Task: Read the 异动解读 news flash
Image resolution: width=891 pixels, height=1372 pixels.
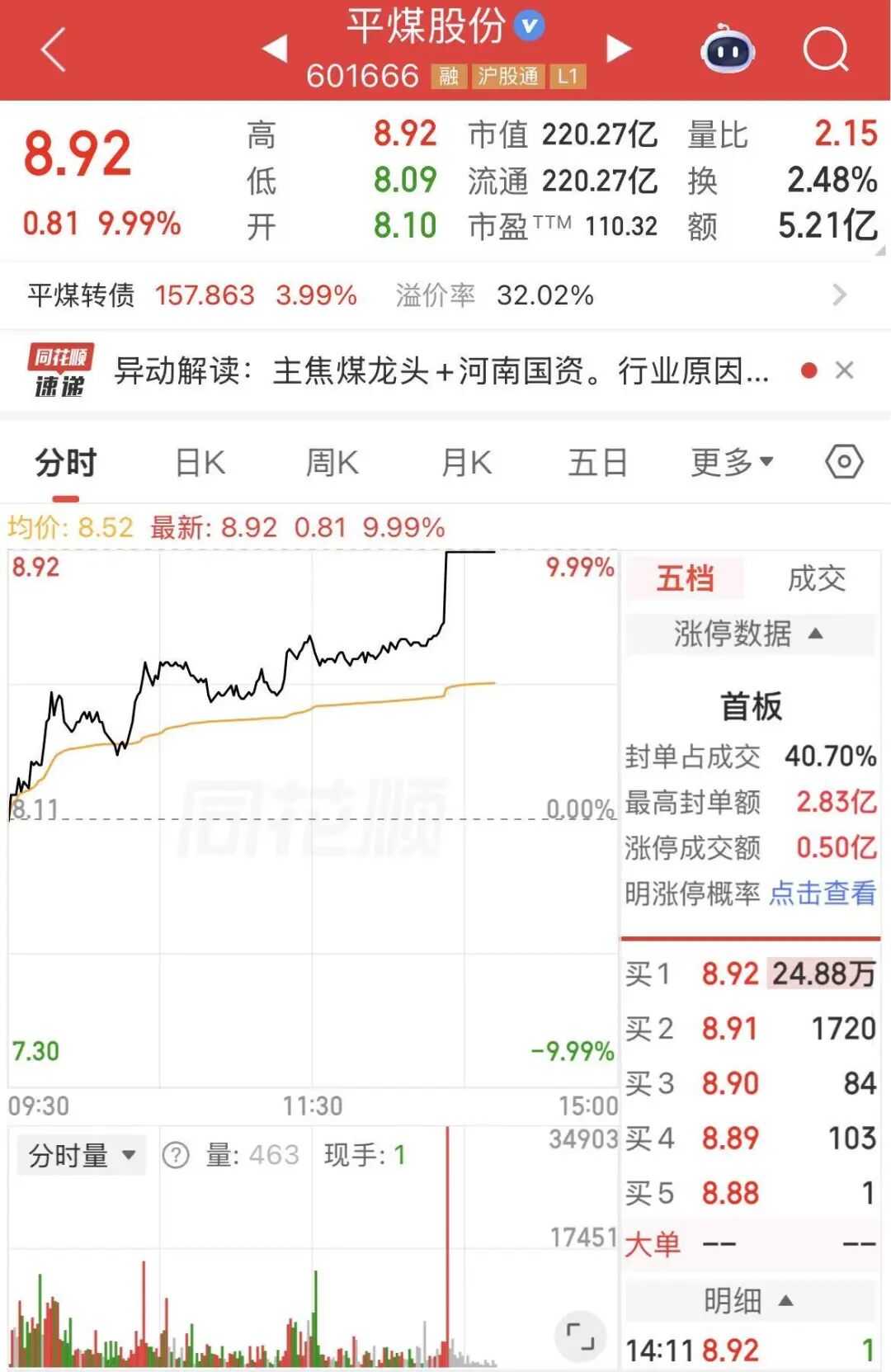Action: tap(441, 371)
